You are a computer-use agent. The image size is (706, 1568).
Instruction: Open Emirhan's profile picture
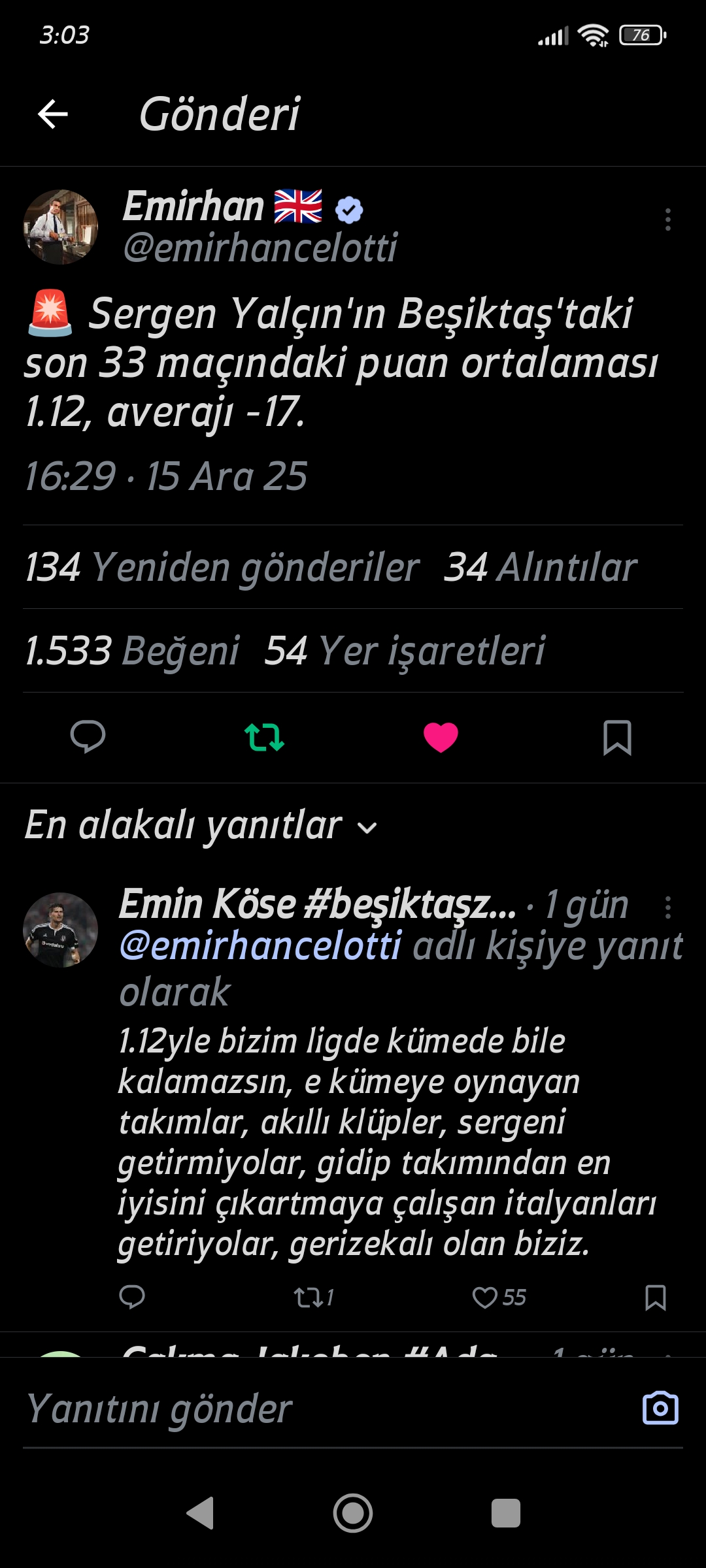tap(60, 227)
